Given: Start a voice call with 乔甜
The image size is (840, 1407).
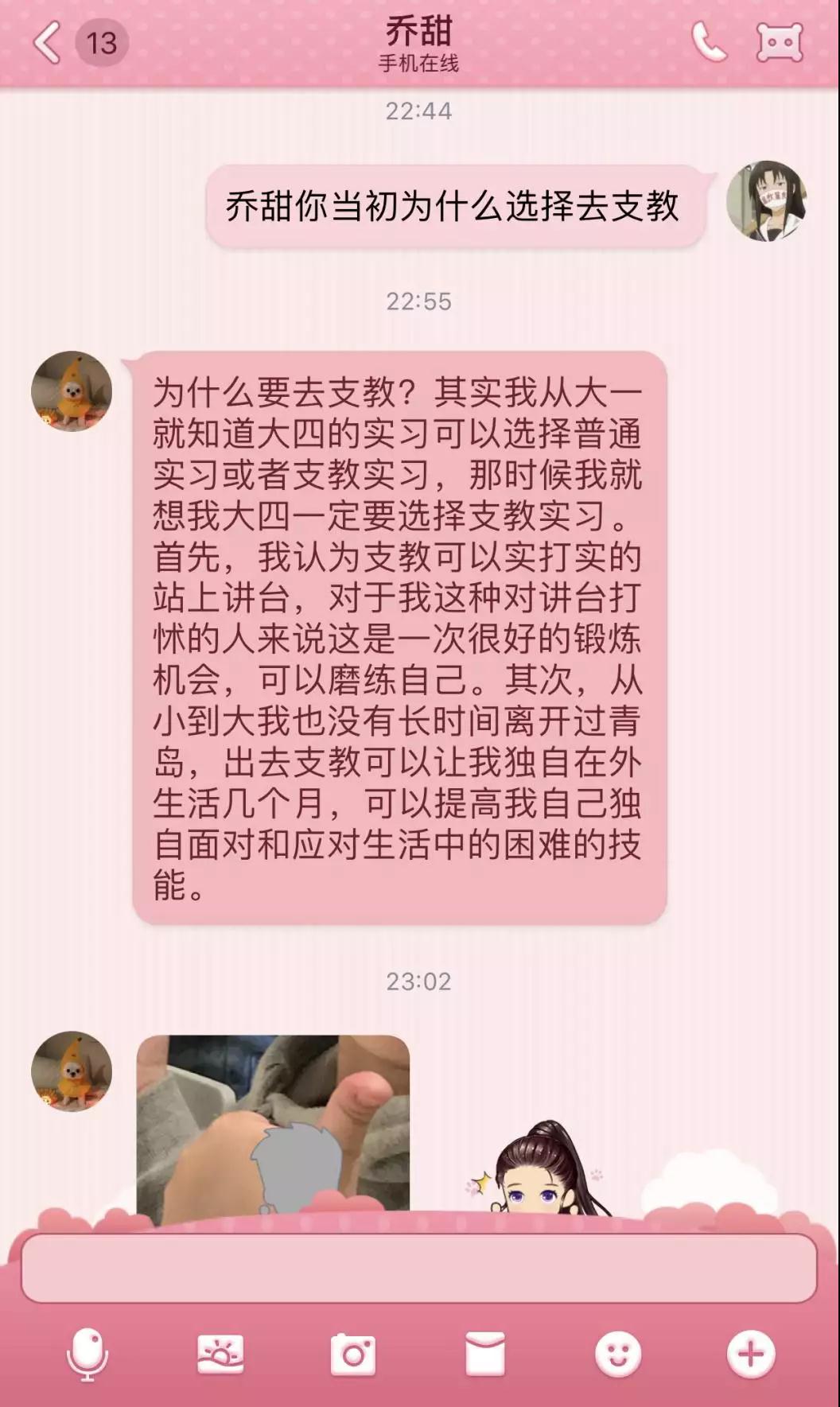Looking at the screenshot, I should tap(708, 43).
